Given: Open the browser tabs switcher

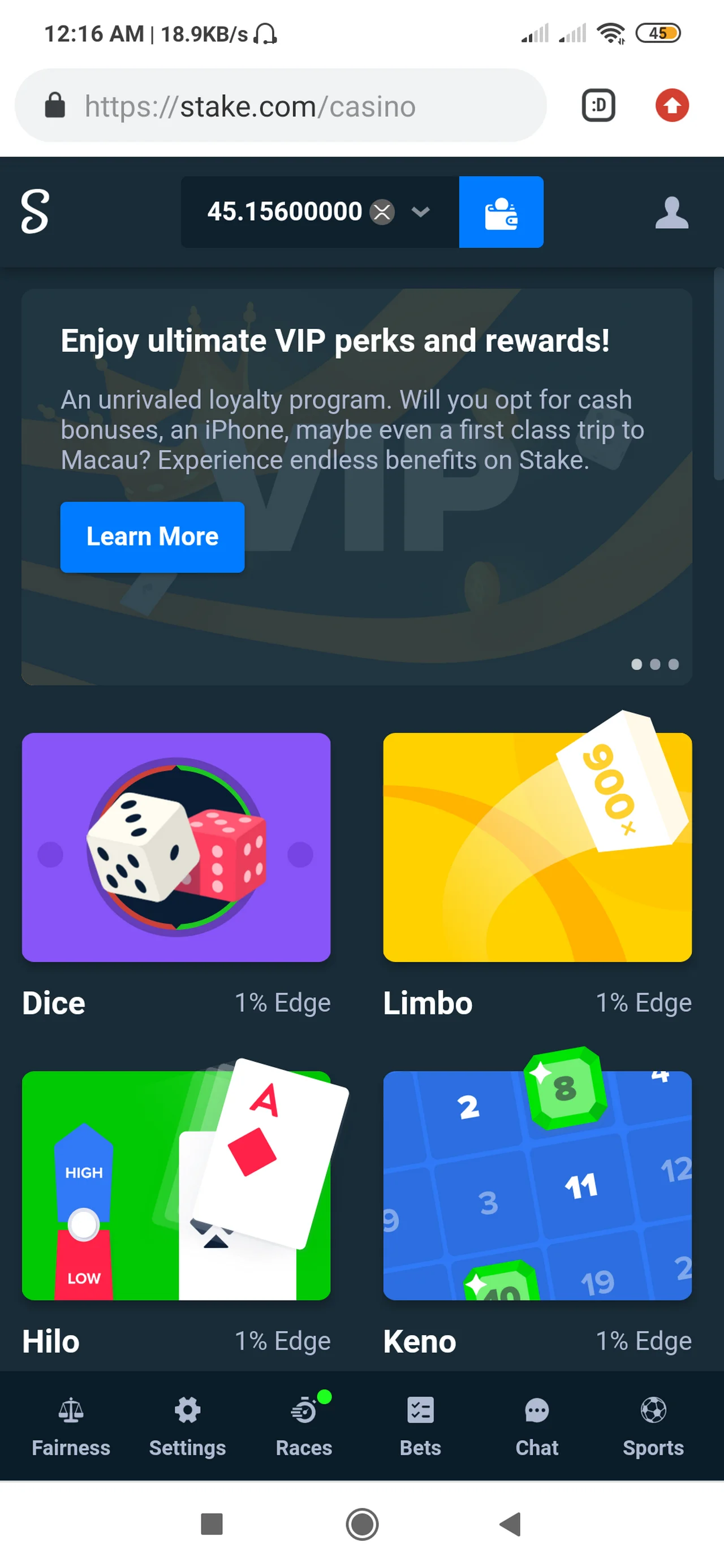Looking at the screenshot, I should pyautogui.click(x=598, y=106).
